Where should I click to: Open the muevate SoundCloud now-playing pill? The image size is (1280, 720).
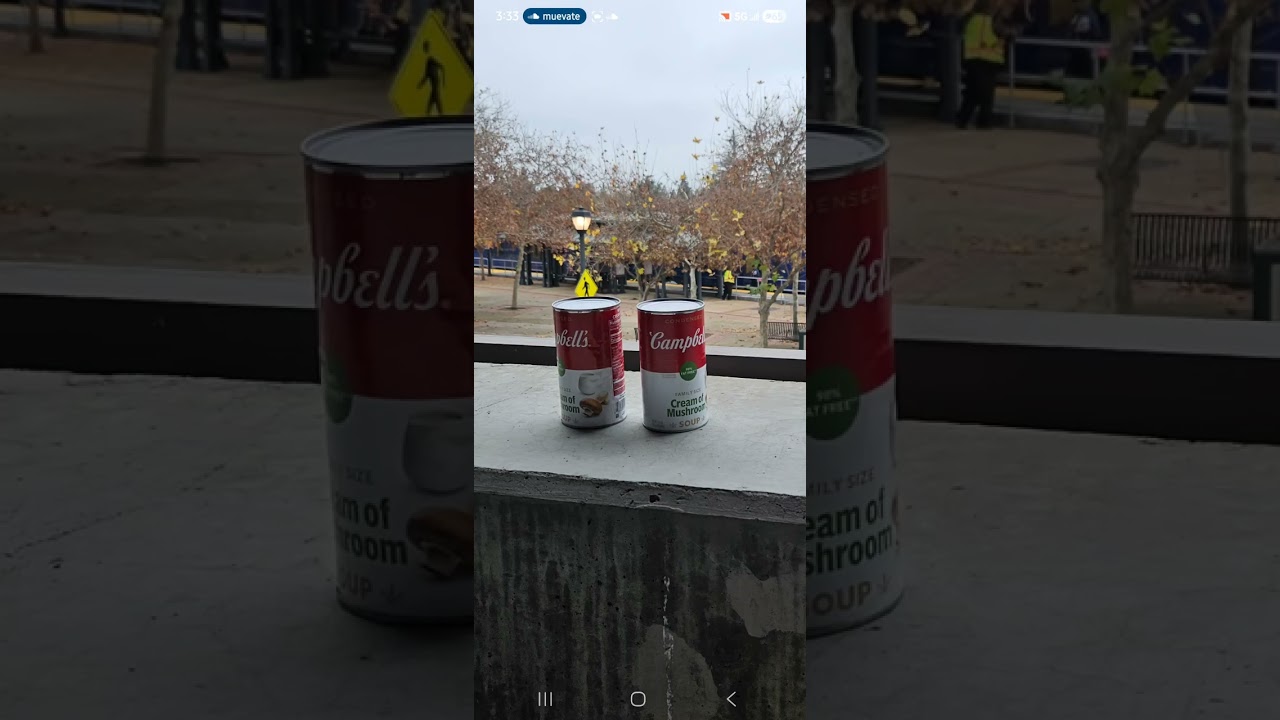point(554,16)
